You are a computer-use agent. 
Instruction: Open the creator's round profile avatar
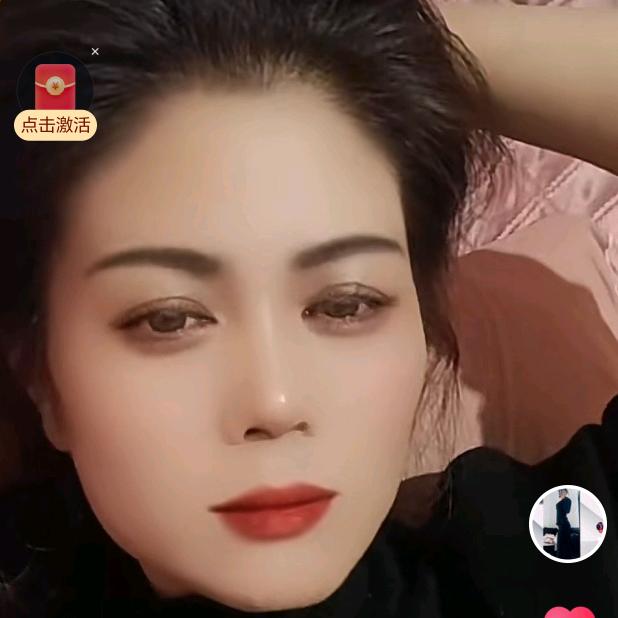[568, 524]
